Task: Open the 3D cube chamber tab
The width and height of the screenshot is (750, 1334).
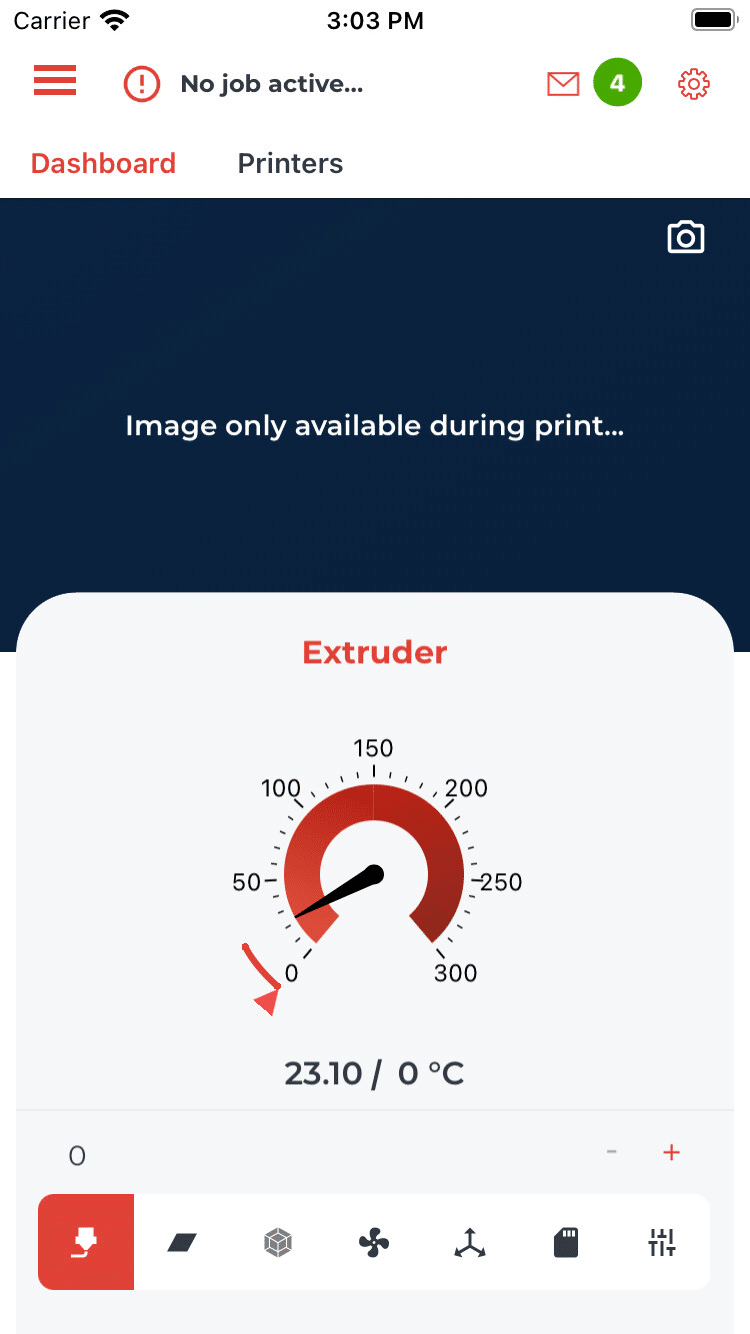Action: [277, 1242]
